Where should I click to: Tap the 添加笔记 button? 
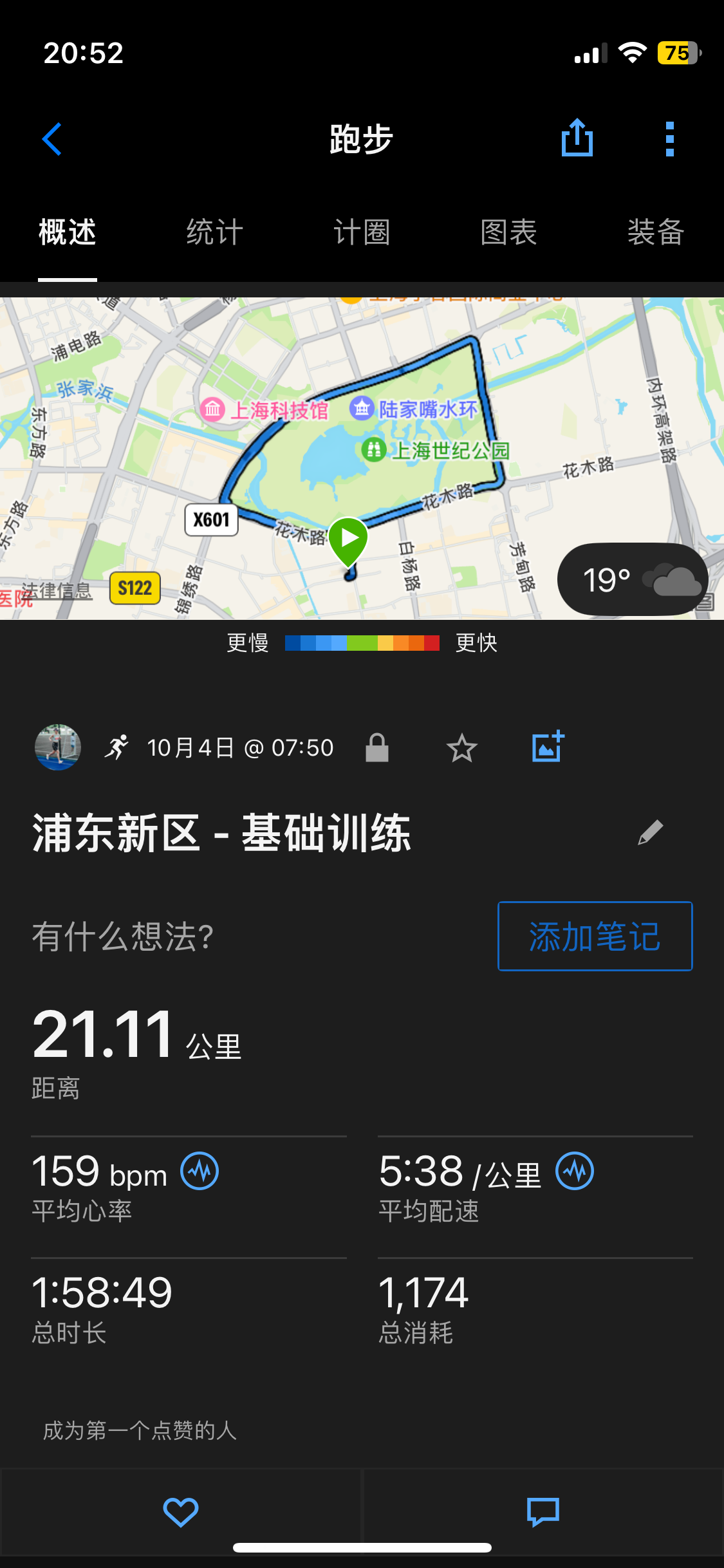(x=594, y=937)
